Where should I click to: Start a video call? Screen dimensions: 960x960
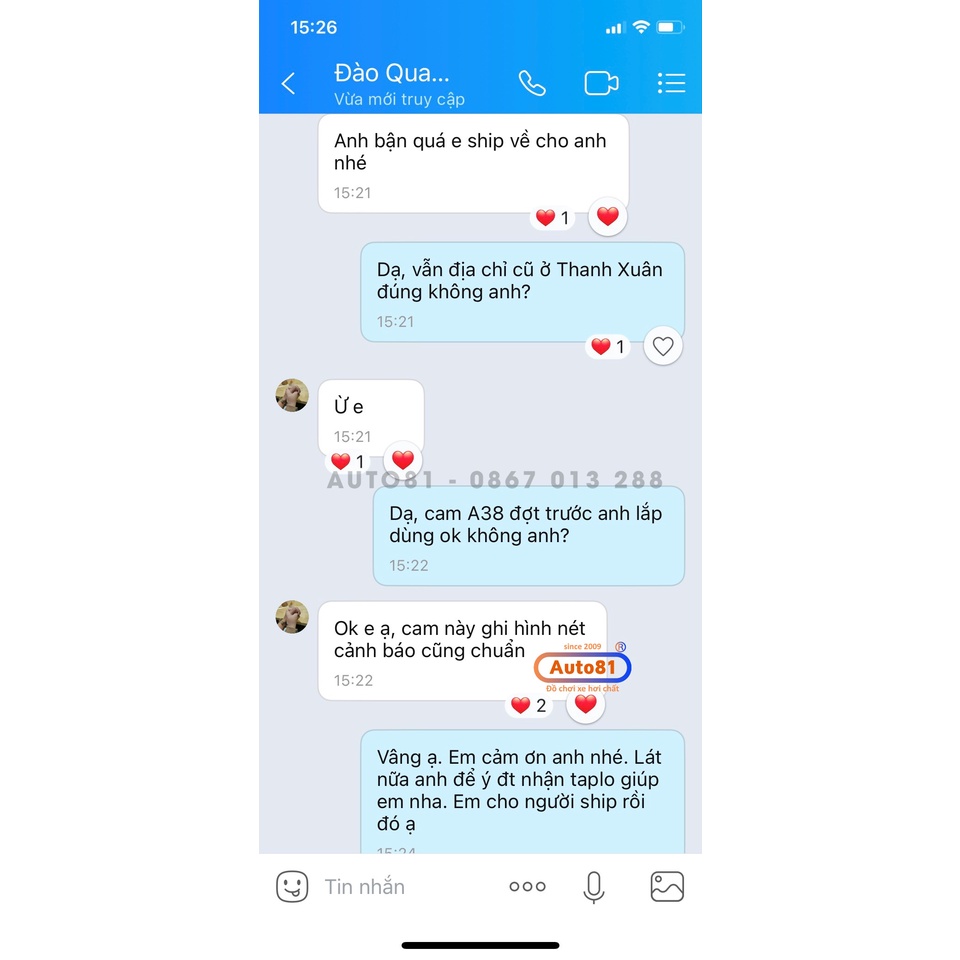pyautogui.click(x=601, y=83)
